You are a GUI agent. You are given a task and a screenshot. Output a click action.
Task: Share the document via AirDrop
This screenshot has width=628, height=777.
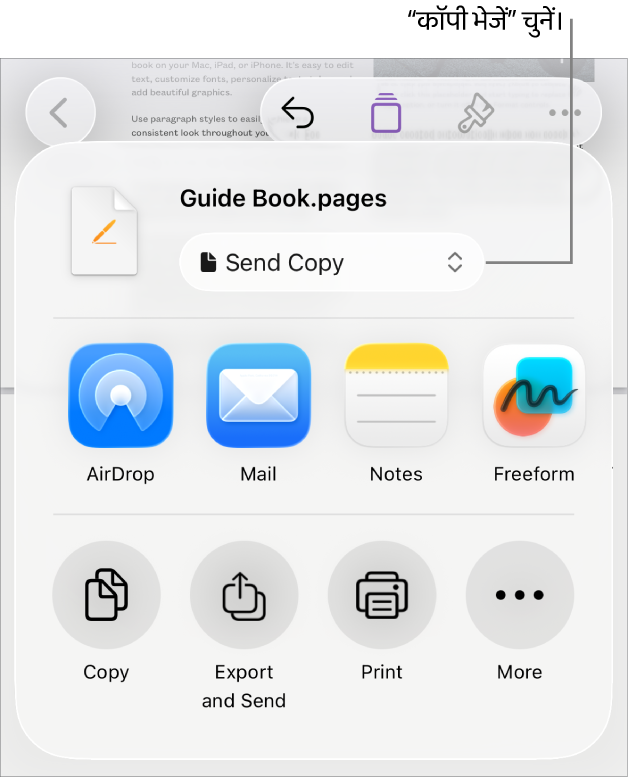click(121, 396)
